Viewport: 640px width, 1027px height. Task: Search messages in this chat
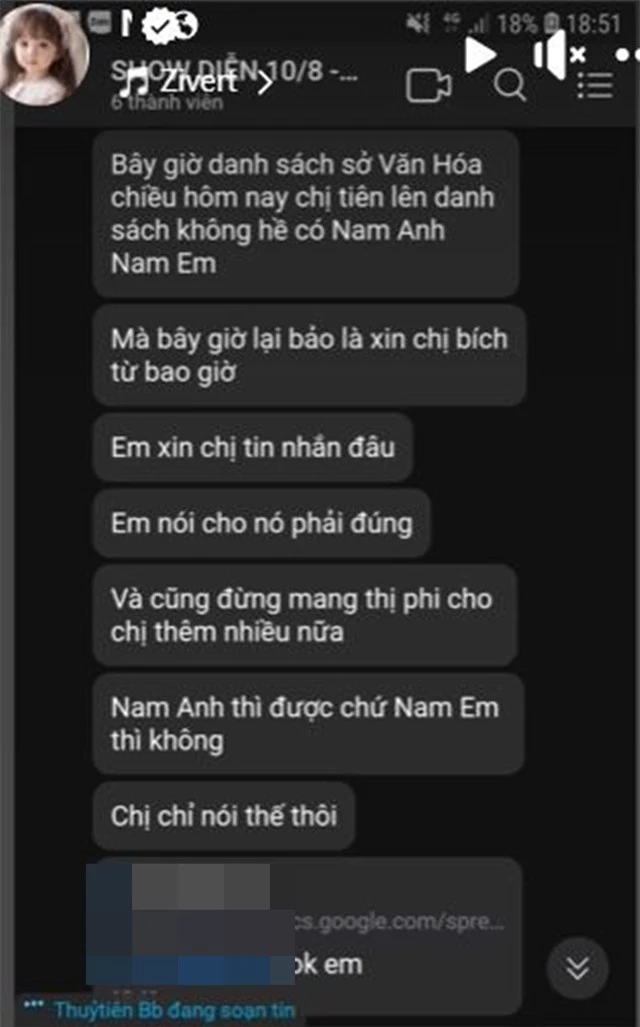510,86
